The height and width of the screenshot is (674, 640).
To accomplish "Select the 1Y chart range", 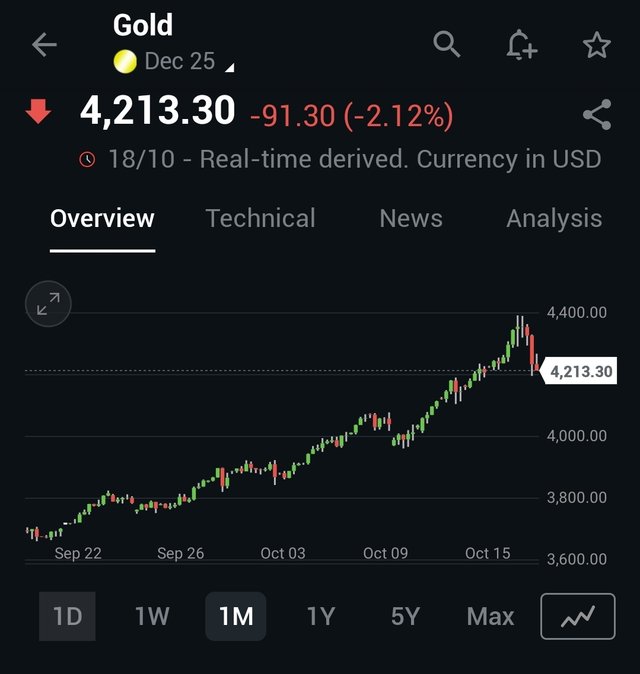I will point(321,616).
